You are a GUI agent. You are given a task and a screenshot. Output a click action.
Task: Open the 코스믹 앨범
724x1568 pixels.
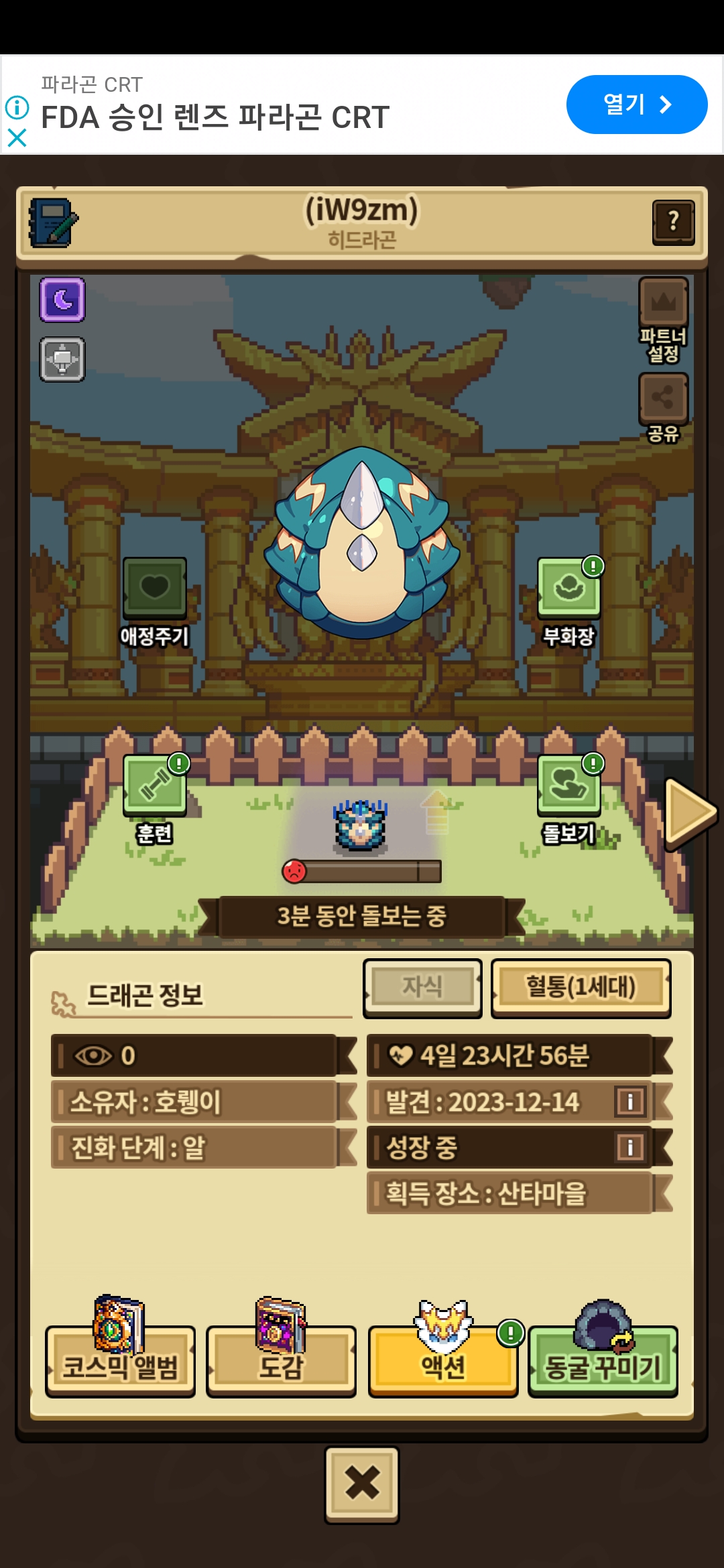pyautogui.click(x=121, y=1362)
